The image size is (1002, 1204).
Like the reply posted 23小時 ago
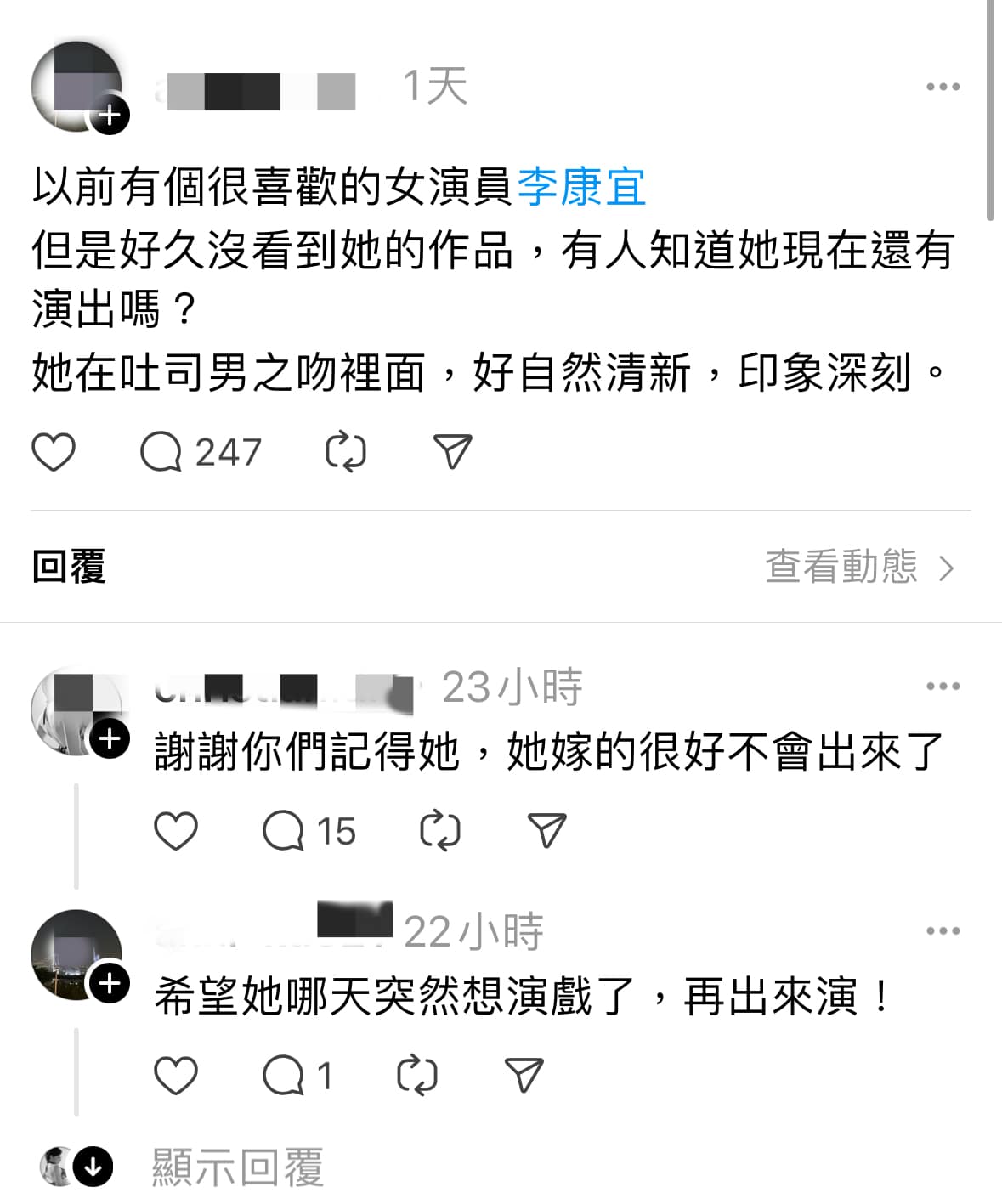(176, 831)
